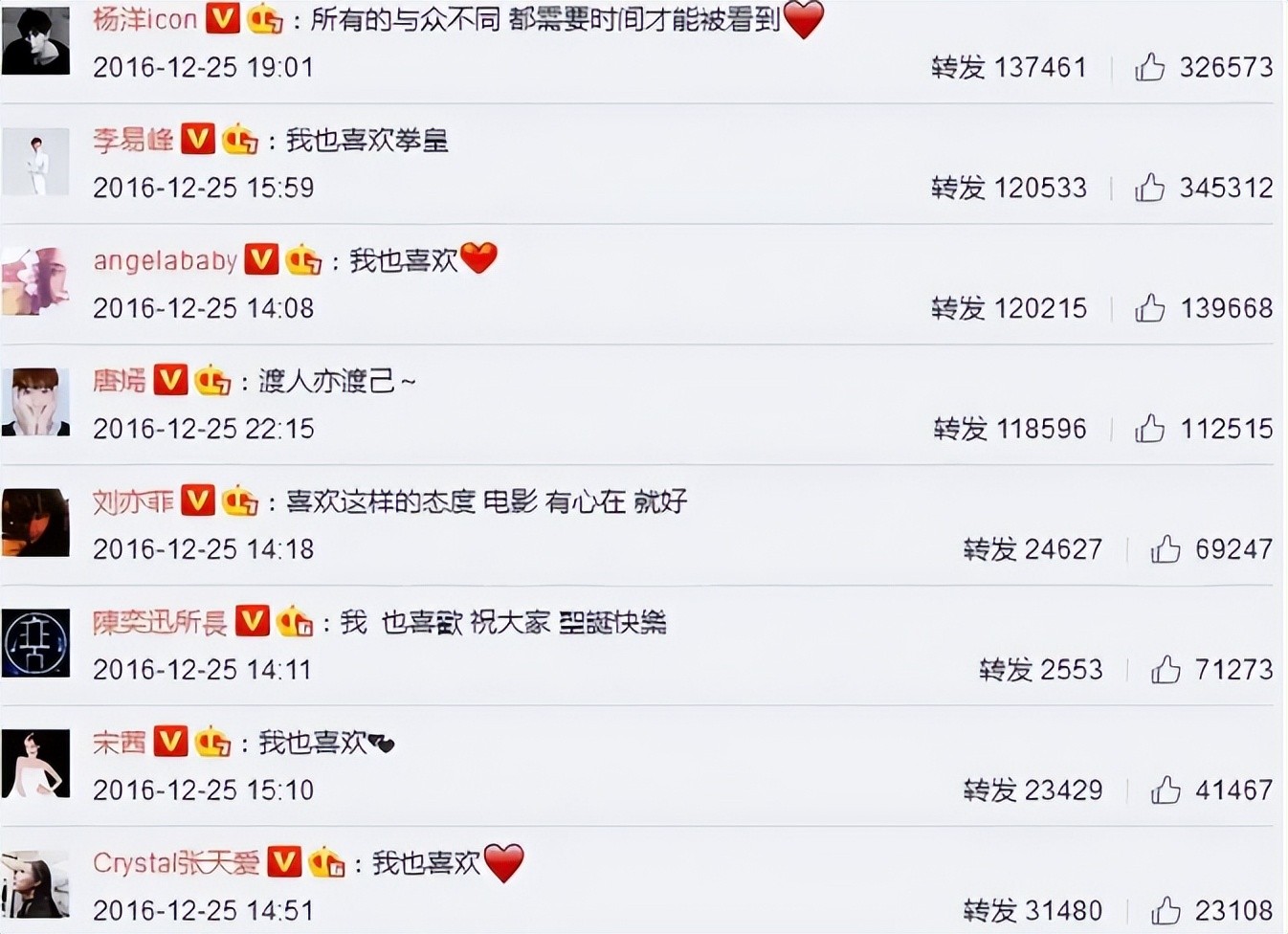Like 杨洋icon's repost

pyautogui.click(x=1150, y=68)
